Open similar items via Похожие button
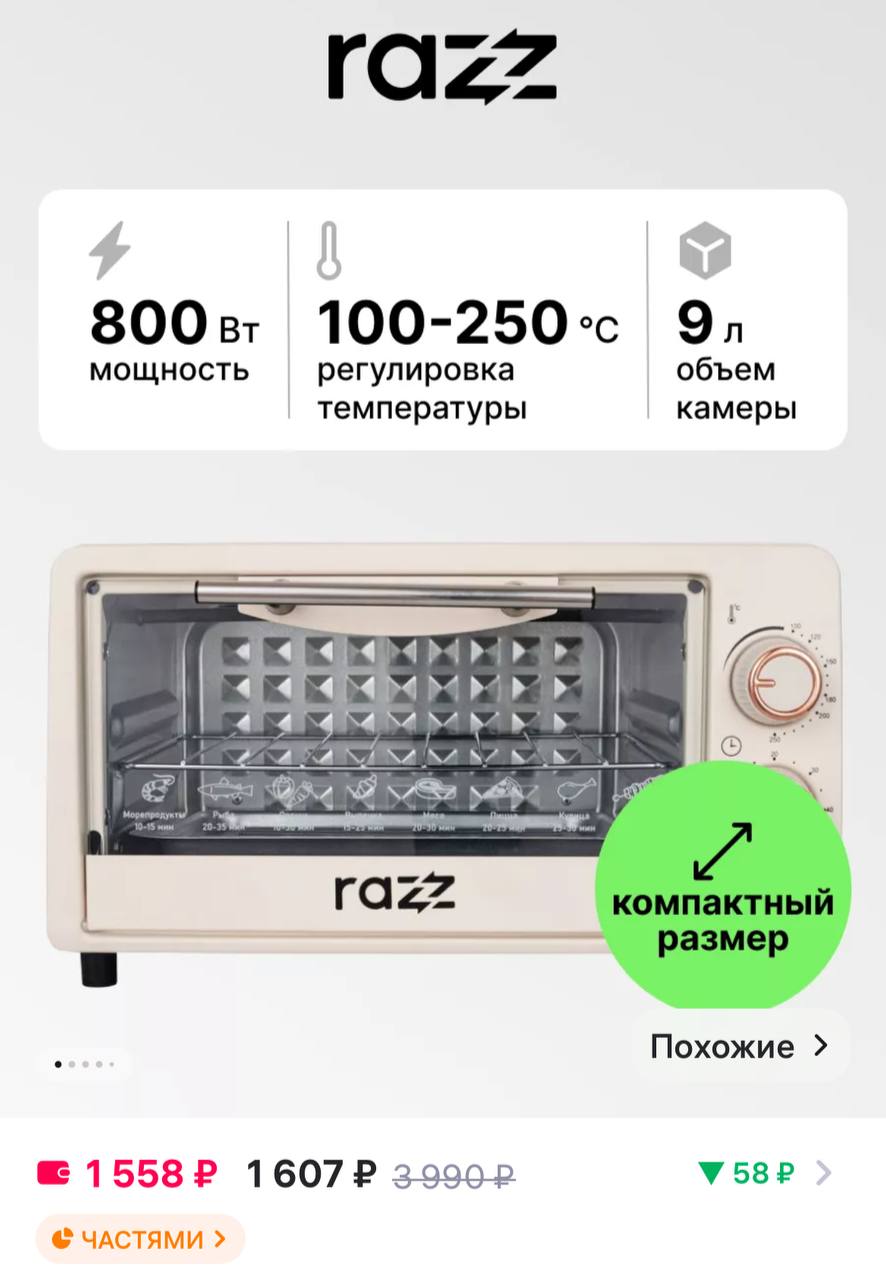 [x=739, y=1046]
